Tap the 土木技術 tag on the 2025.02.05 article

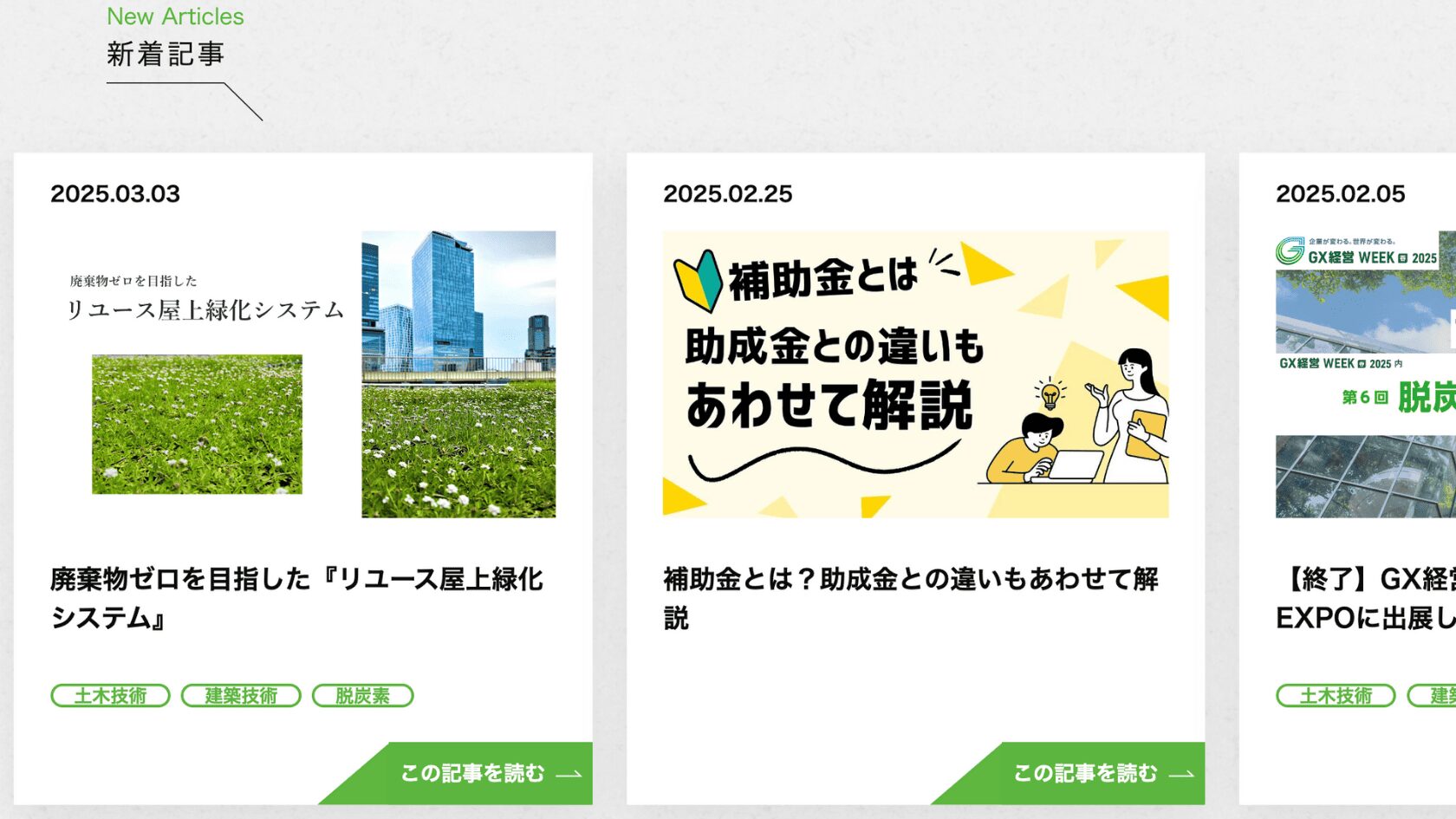(x=1335, y=696)
